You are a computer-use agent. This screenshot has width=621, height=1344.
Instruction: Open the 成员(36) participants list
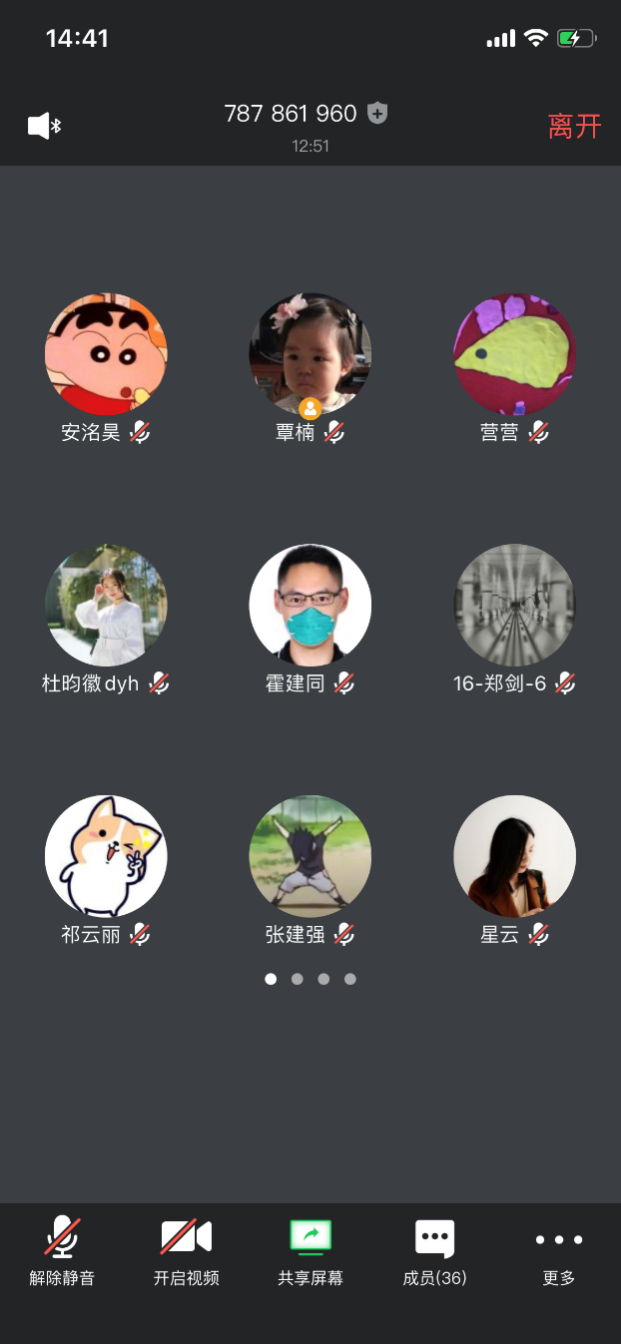434,1250
